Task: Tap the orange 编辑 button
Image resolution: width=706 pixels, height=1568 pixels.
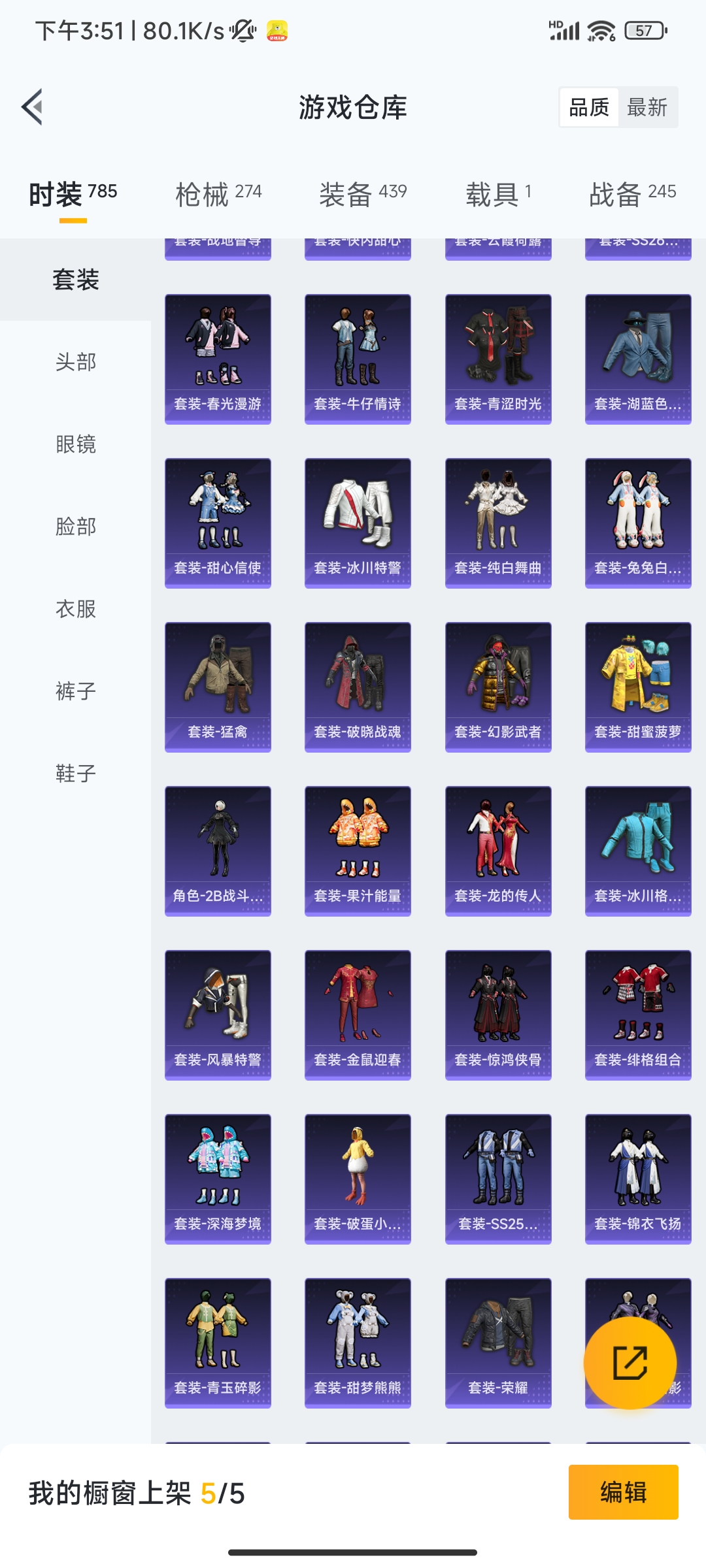Action: (623, 1492)
